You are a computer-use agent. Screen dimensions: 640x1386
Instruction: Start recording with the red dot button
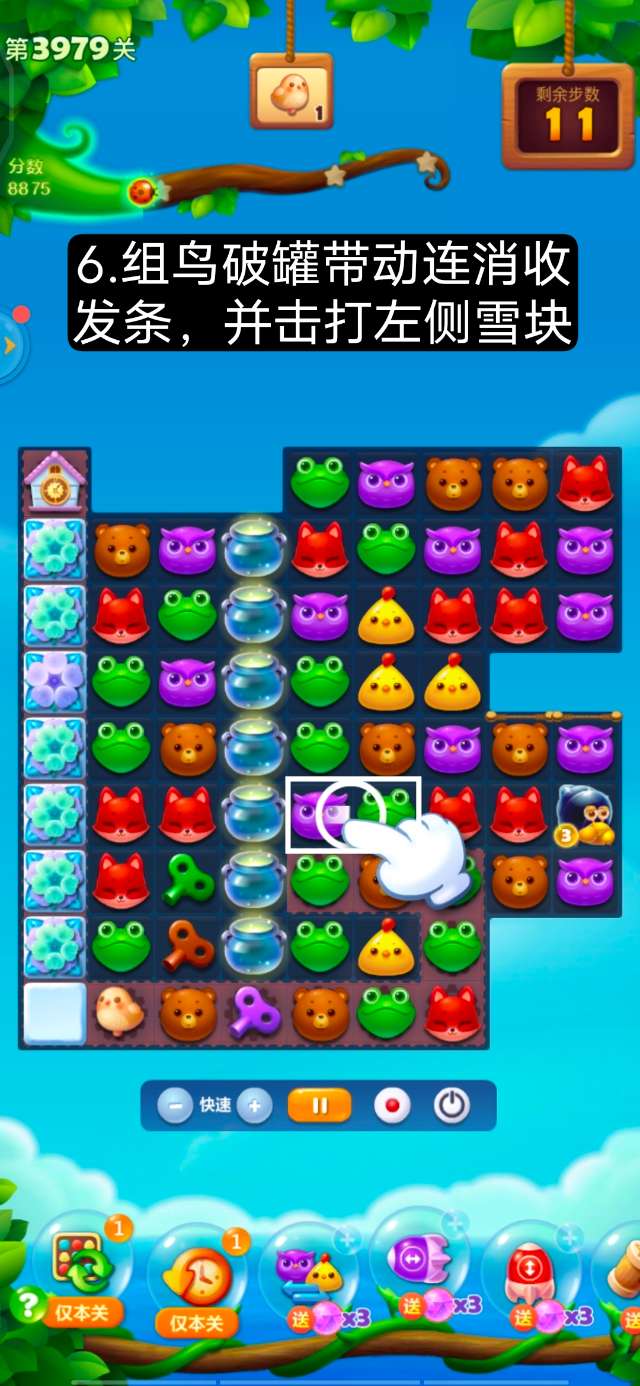point(393,1106)
